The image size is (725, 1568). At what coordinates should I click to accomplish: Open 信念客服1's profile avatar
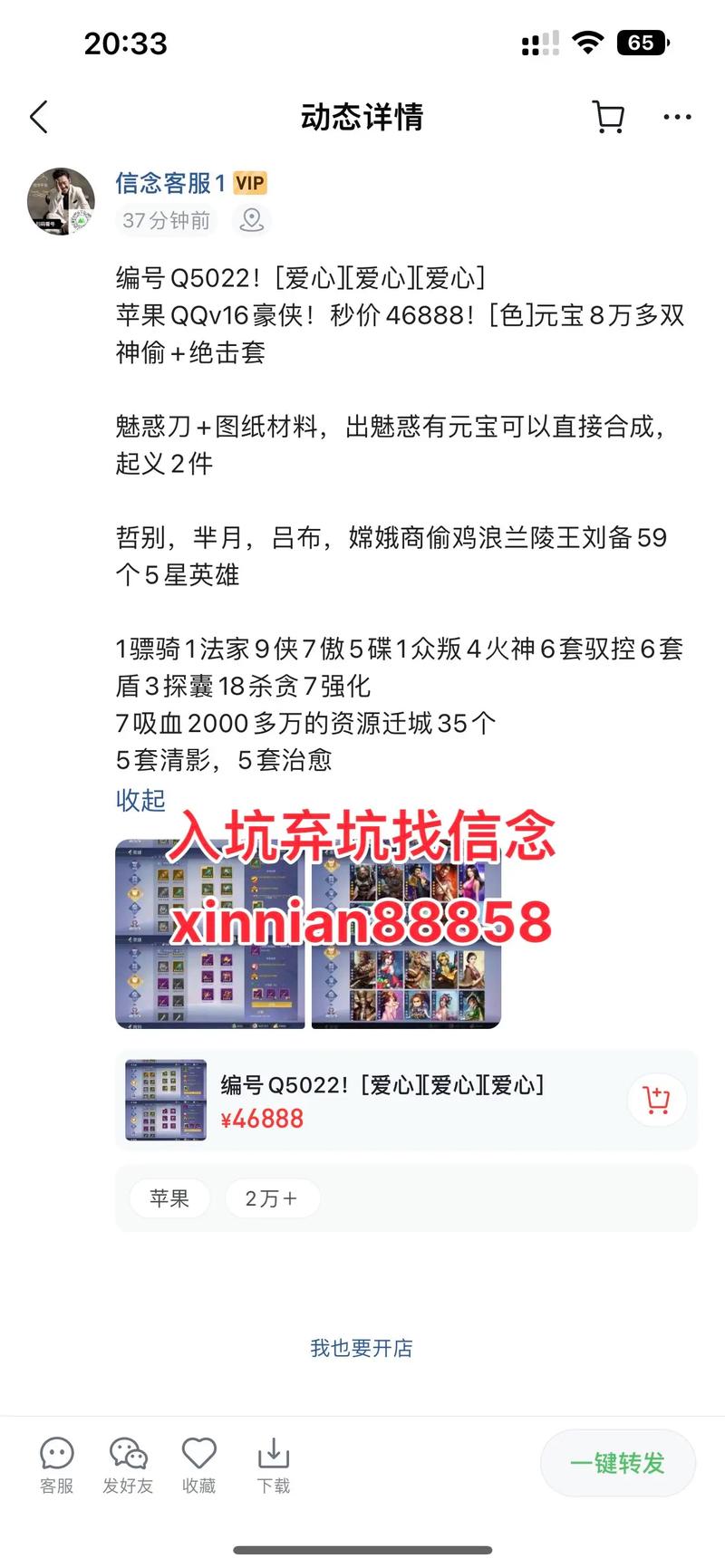pos(62,201)
